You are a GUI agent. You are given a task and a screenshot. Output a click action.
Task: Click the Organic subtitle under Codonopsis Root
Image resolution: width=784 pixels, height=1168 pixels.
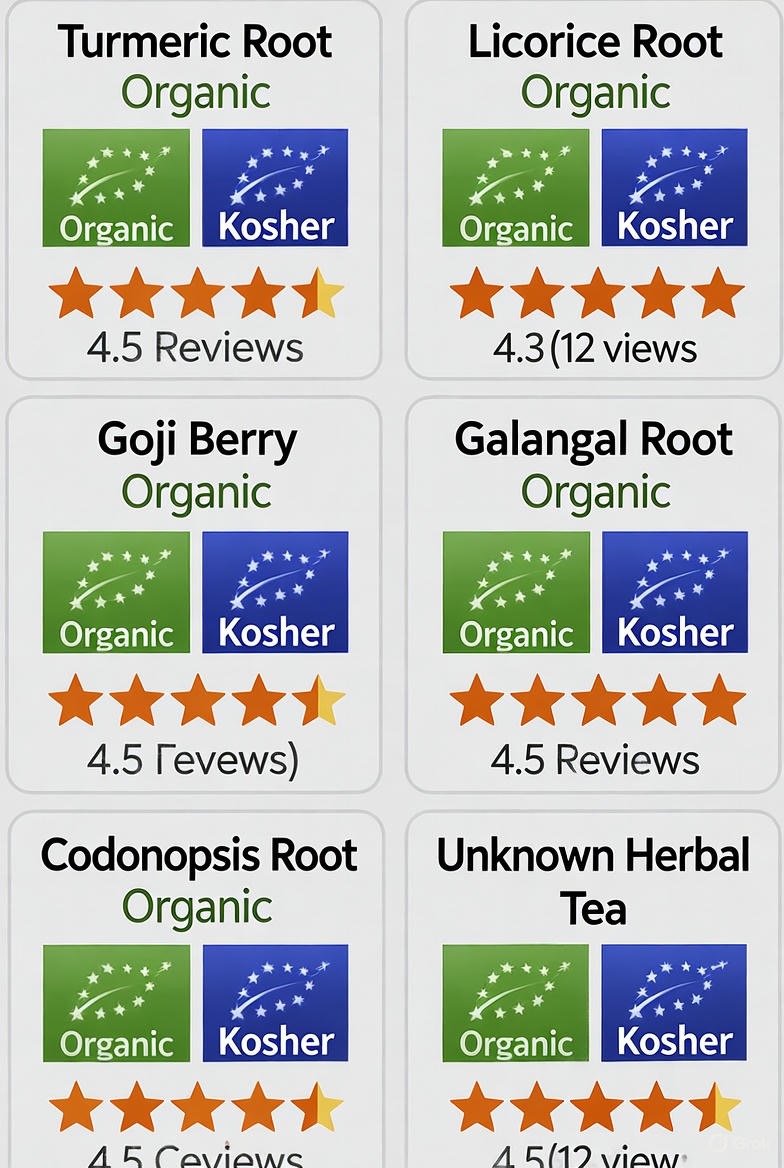(196, 905)
